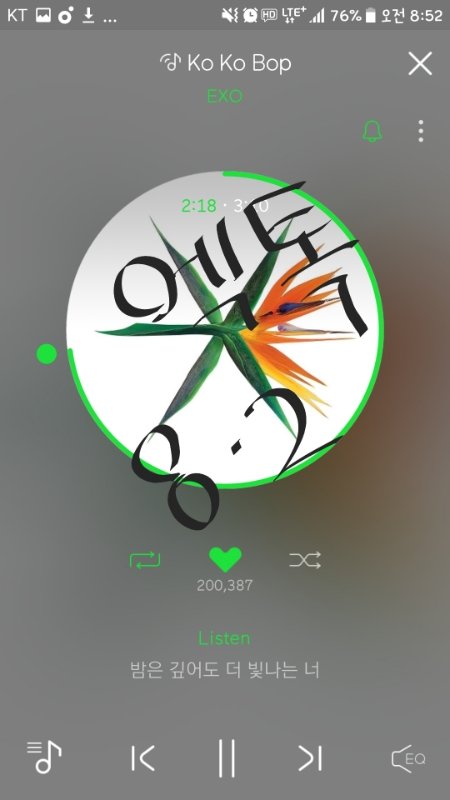Unlike the song via the heart

coord(225,560)
